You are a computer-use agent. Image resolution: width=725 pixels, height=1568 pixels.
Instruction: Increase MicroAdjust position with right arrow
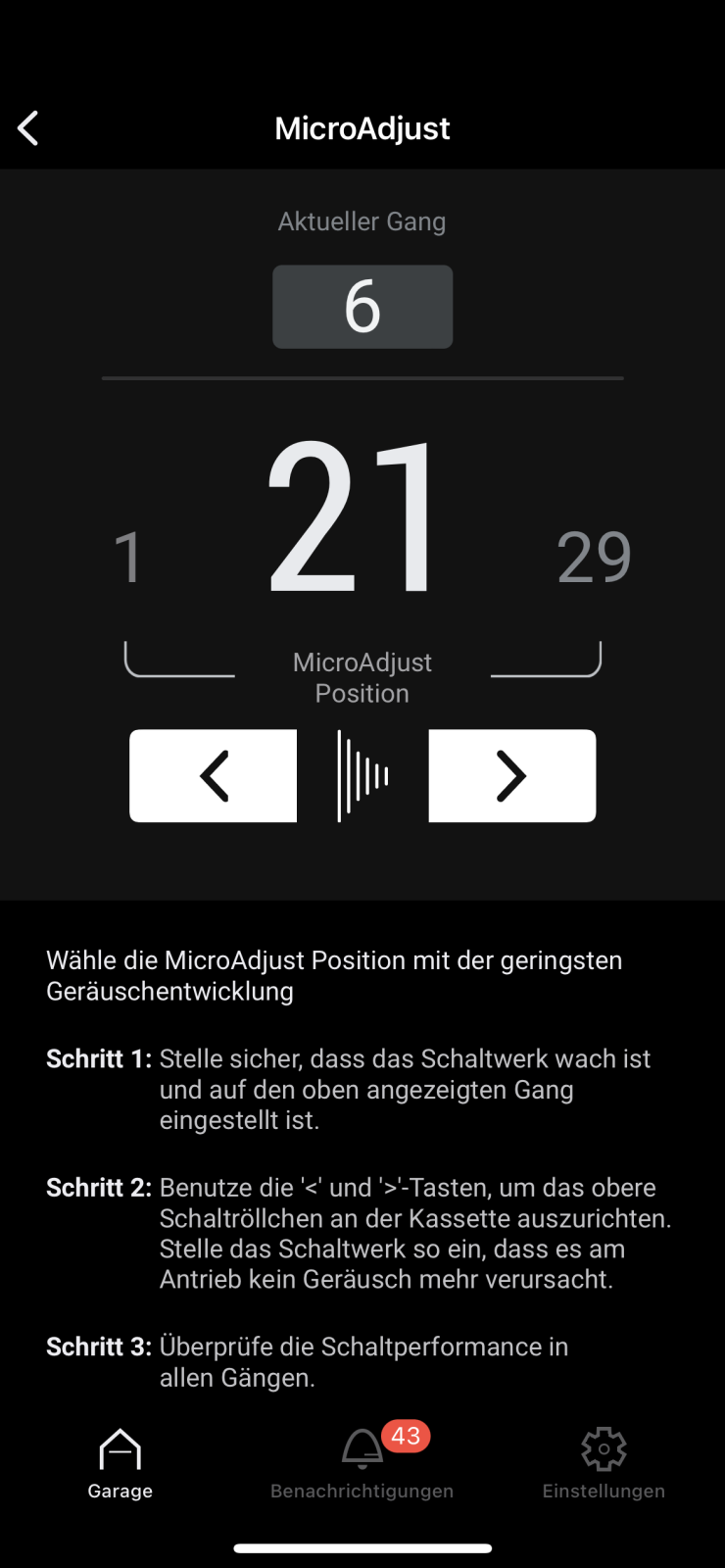pyautogui.click(x=511, y=776)
